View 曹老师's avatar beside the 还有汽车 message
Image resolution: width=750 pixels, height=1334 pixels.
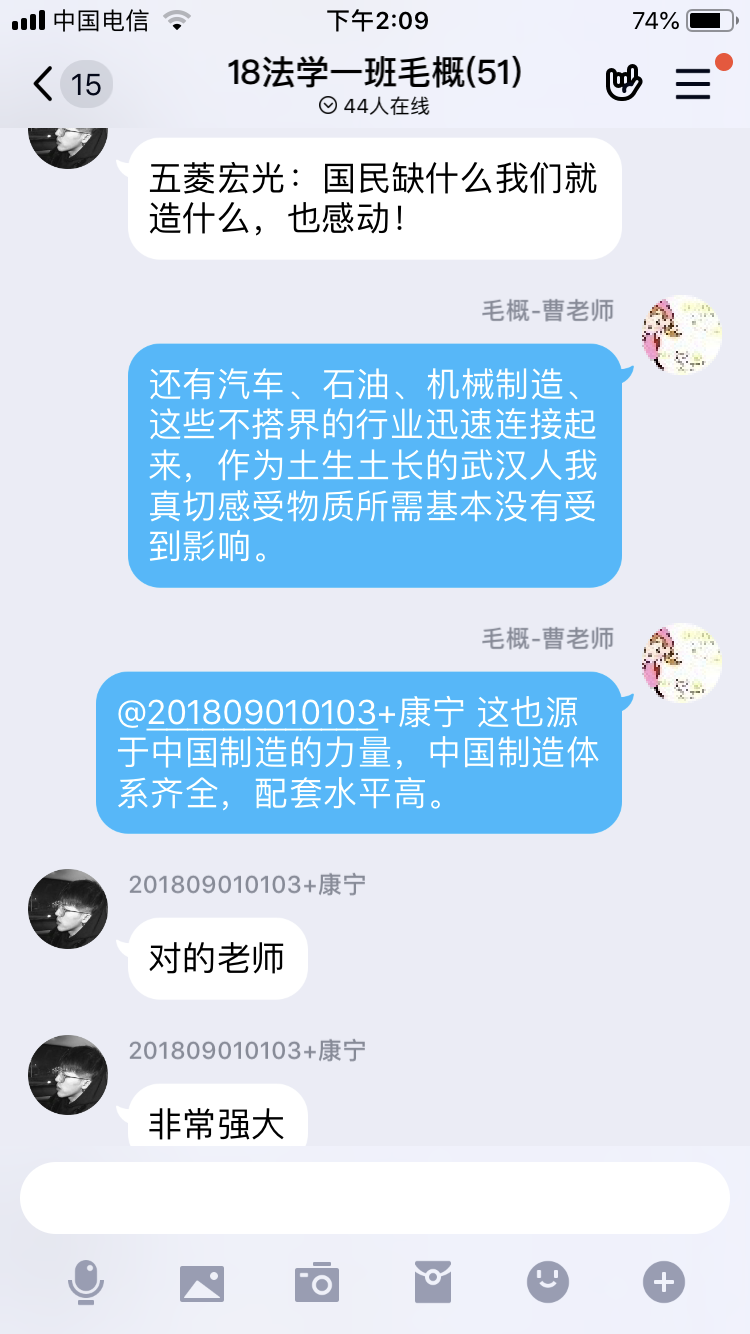click(x=682, y=334)
